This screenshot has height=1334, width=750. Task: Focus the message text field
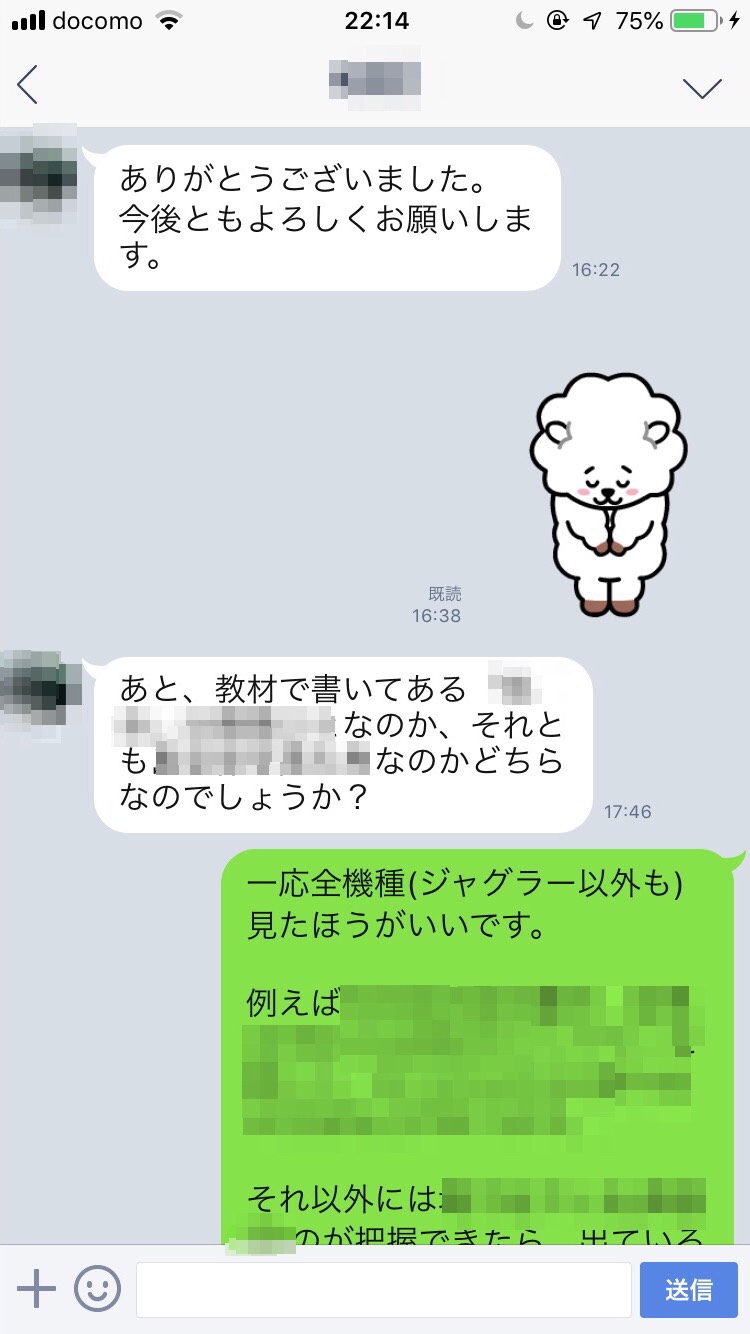click(x=383, y=1289)
